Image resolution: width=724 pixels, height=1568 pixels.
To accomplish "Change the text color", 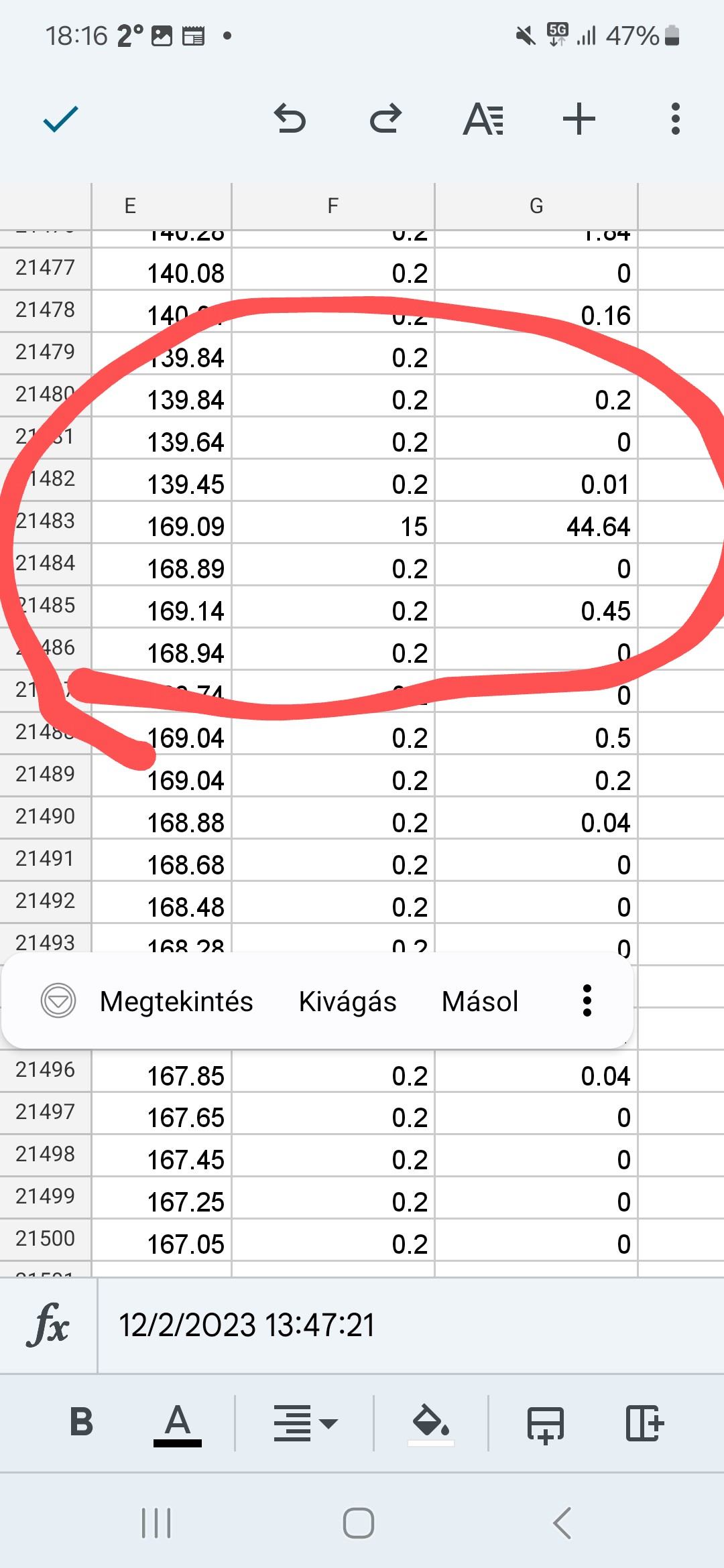I will pos(178,1423).
